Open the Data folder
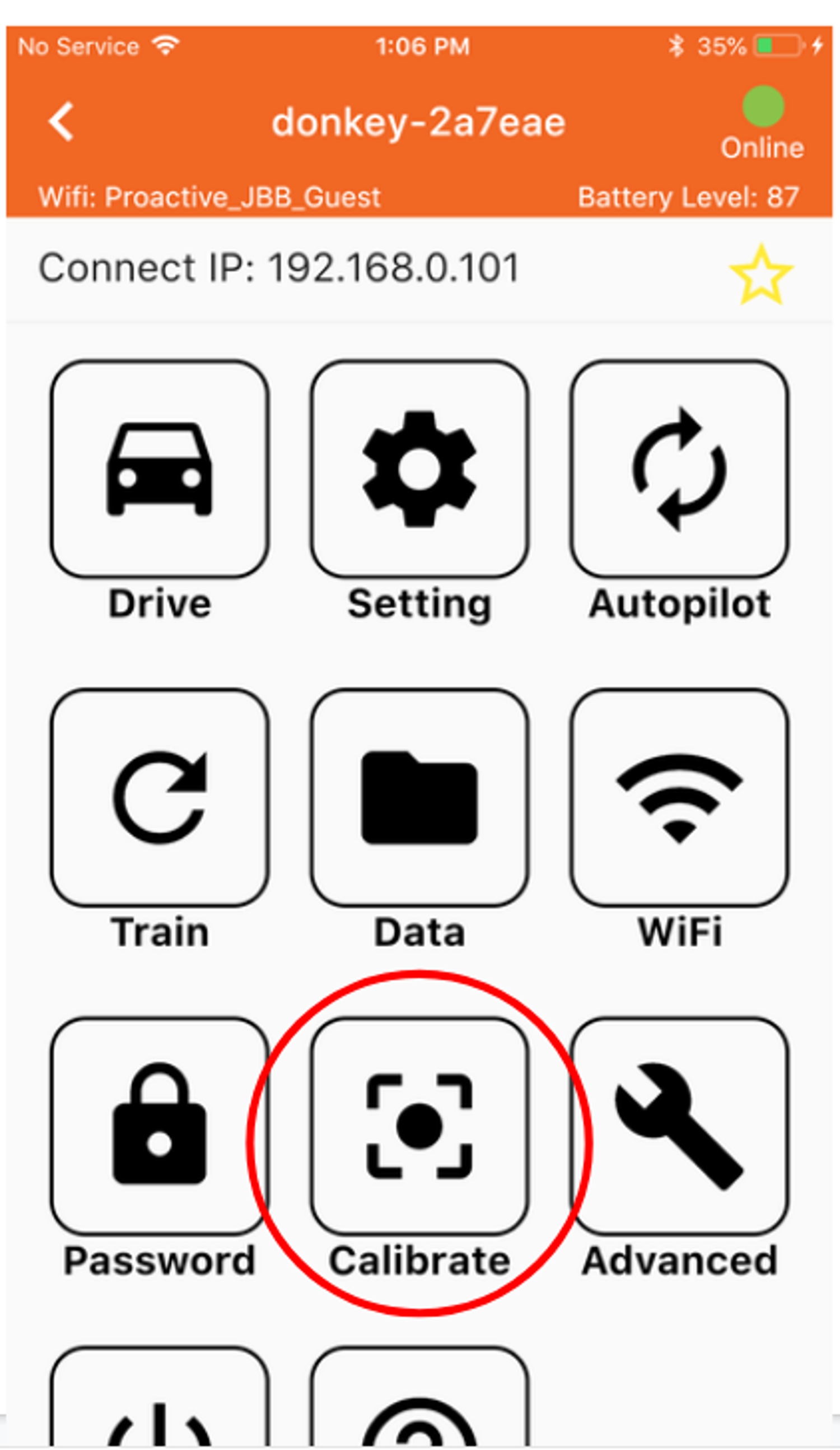The height and width of the screenshot is (1450, 840). click(419, 797)
